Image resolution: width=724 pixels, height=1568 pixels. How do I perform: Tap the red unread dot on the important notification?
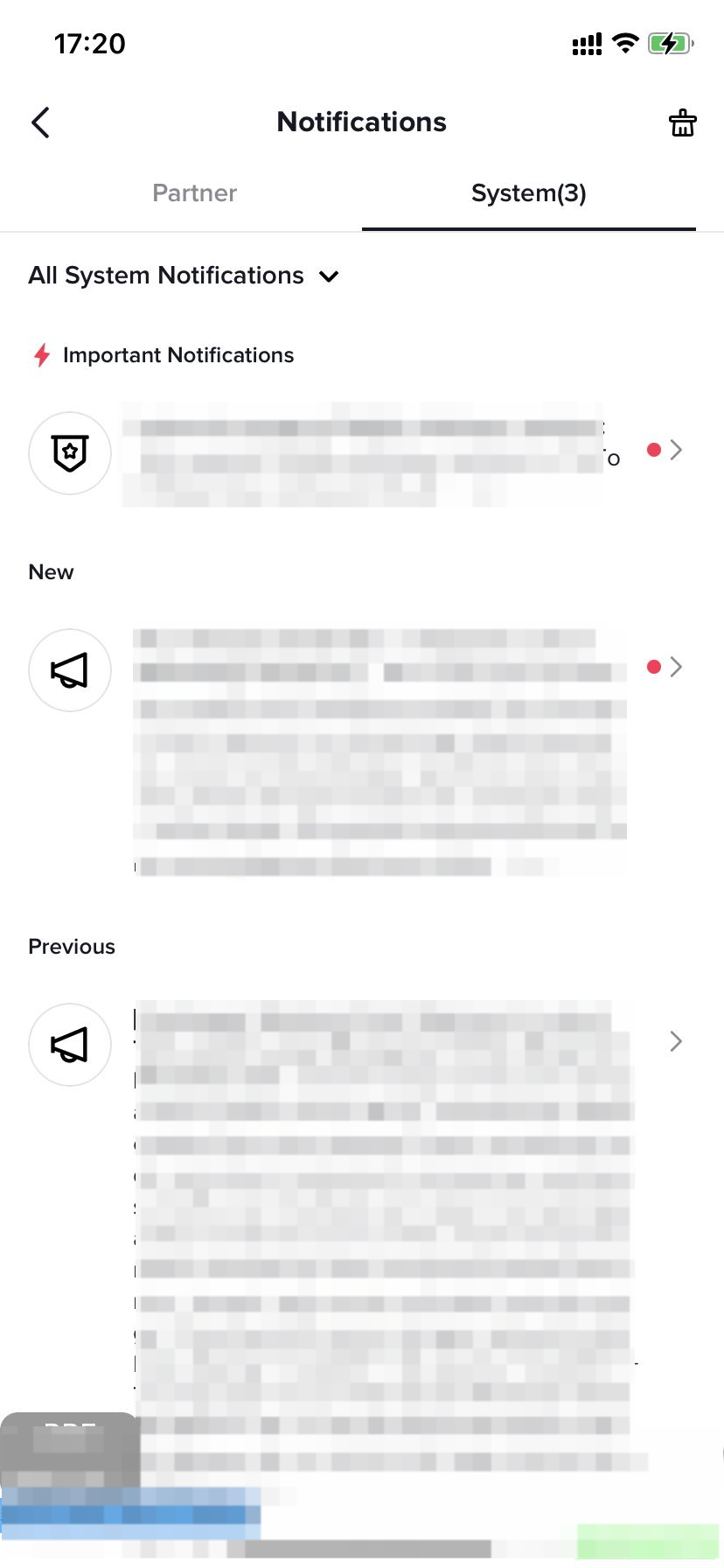[653, 448]
